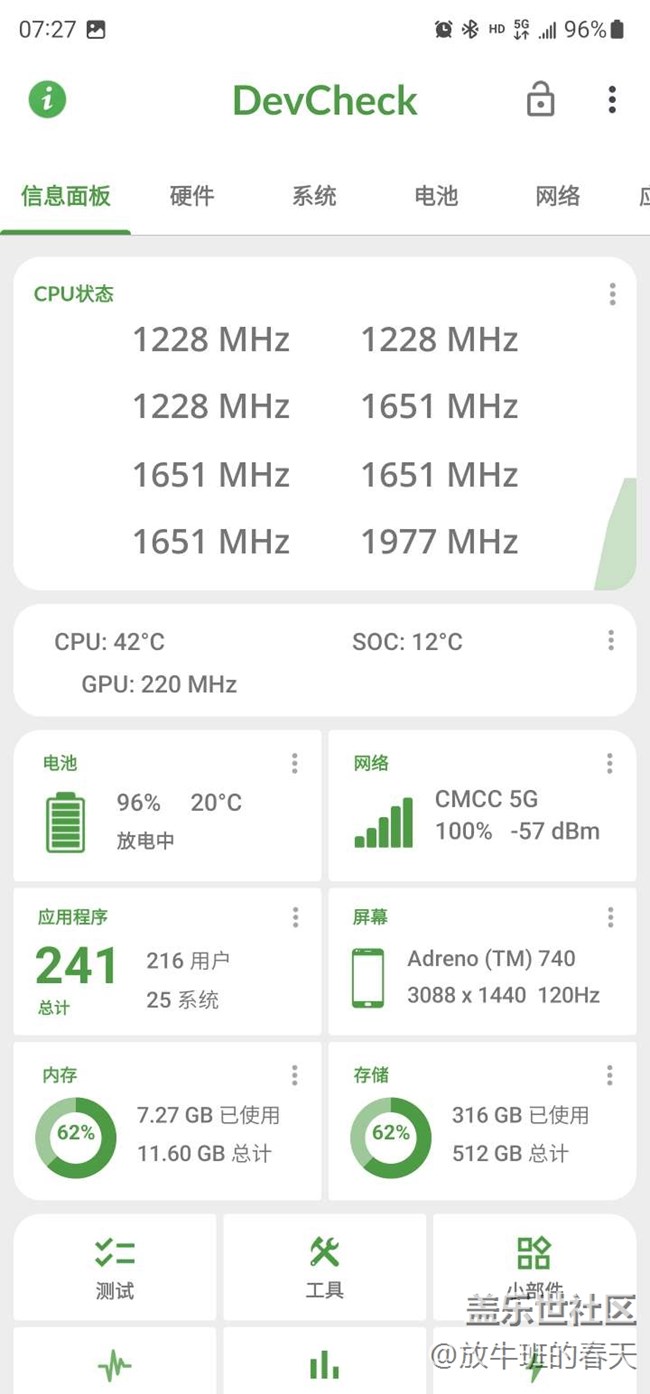Open the 工具 section
The height and width of the screenshot is (1394, 650).
click(324, 1267)
